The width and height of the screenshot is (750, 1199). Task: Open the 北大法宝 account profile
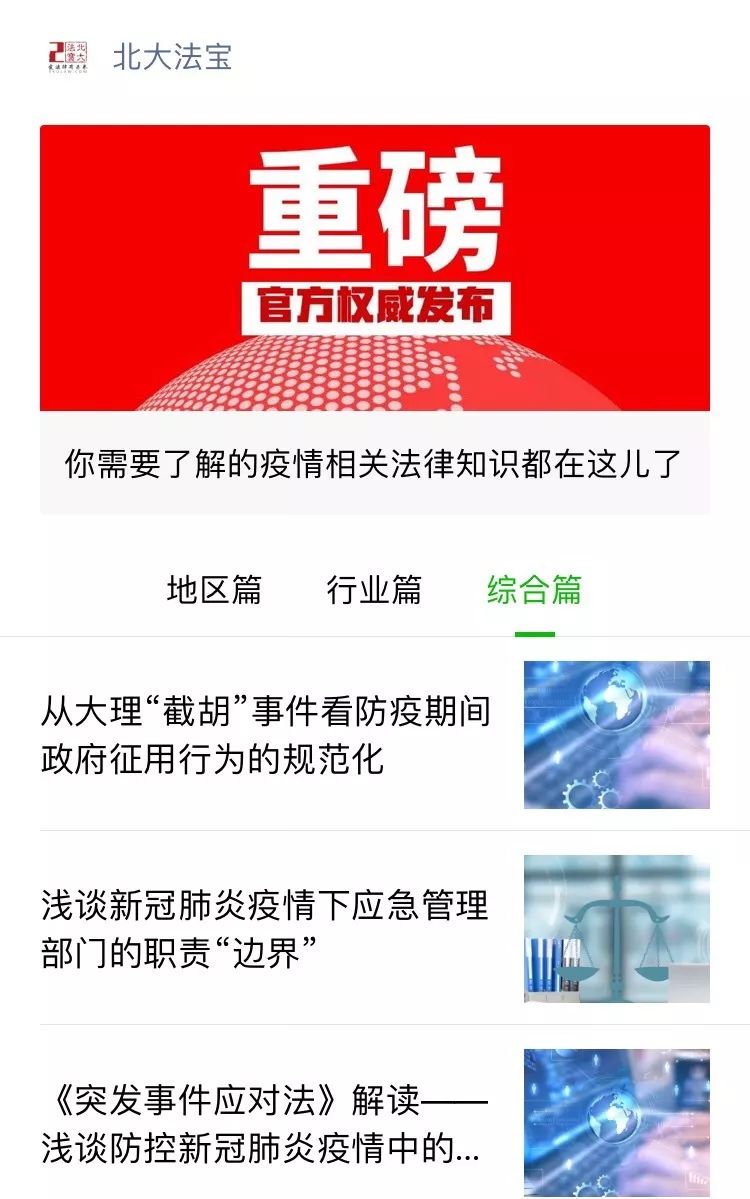point(172,57)
